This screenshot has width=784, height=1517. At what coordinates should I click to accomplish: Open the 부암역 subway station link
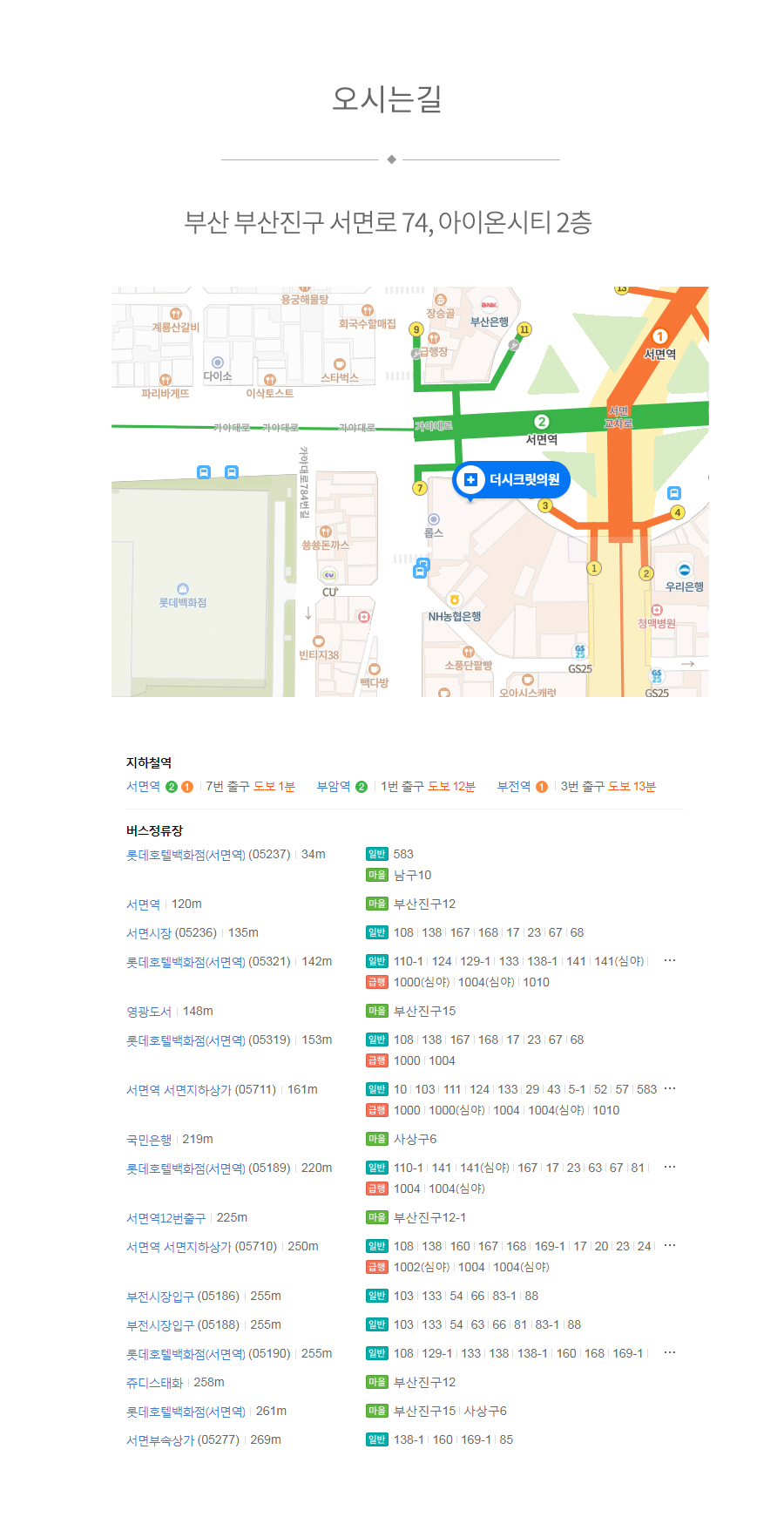pos(334,787)
